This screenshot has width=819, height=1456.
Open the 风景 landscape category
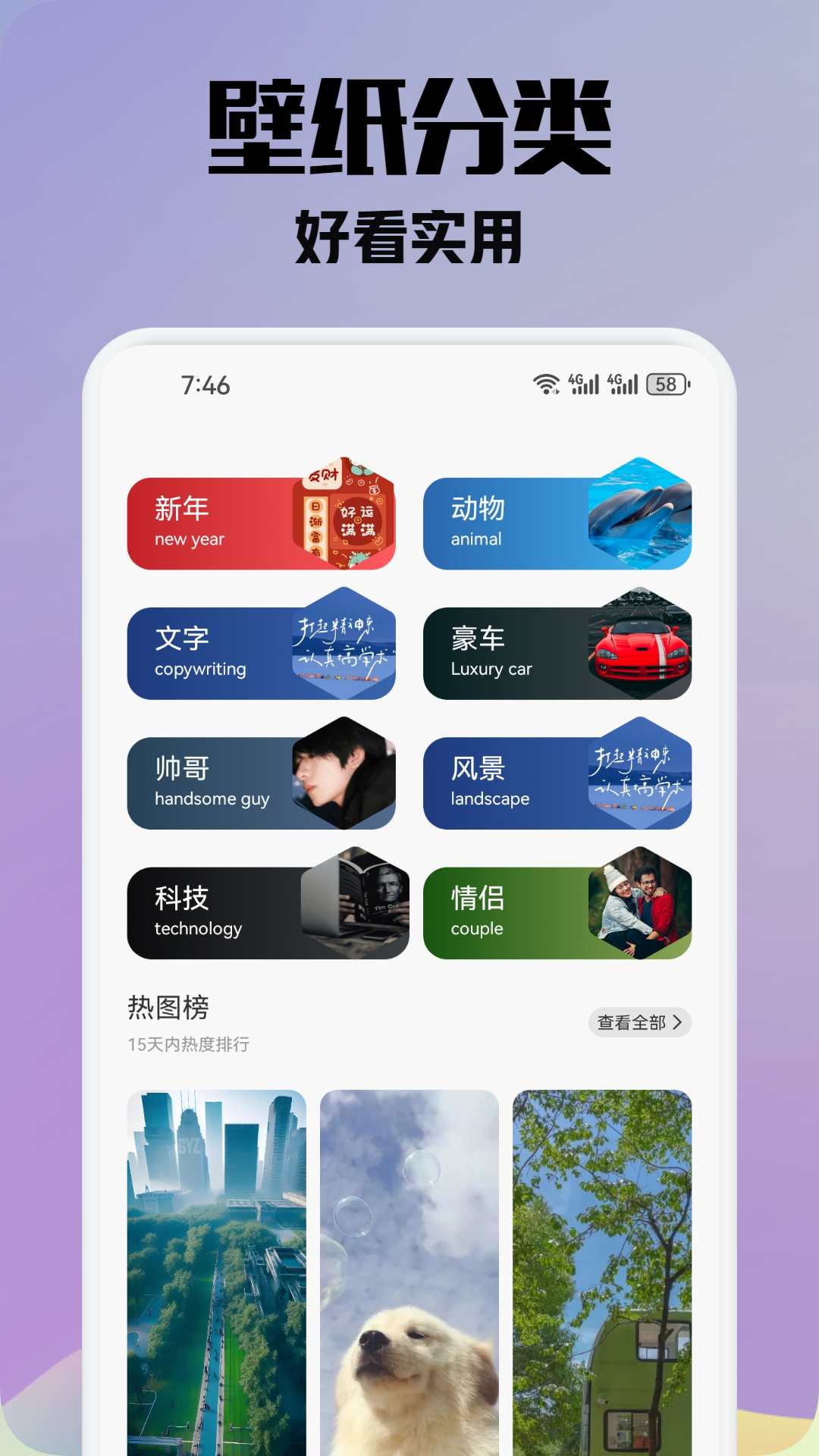click(x=508, y=781)
